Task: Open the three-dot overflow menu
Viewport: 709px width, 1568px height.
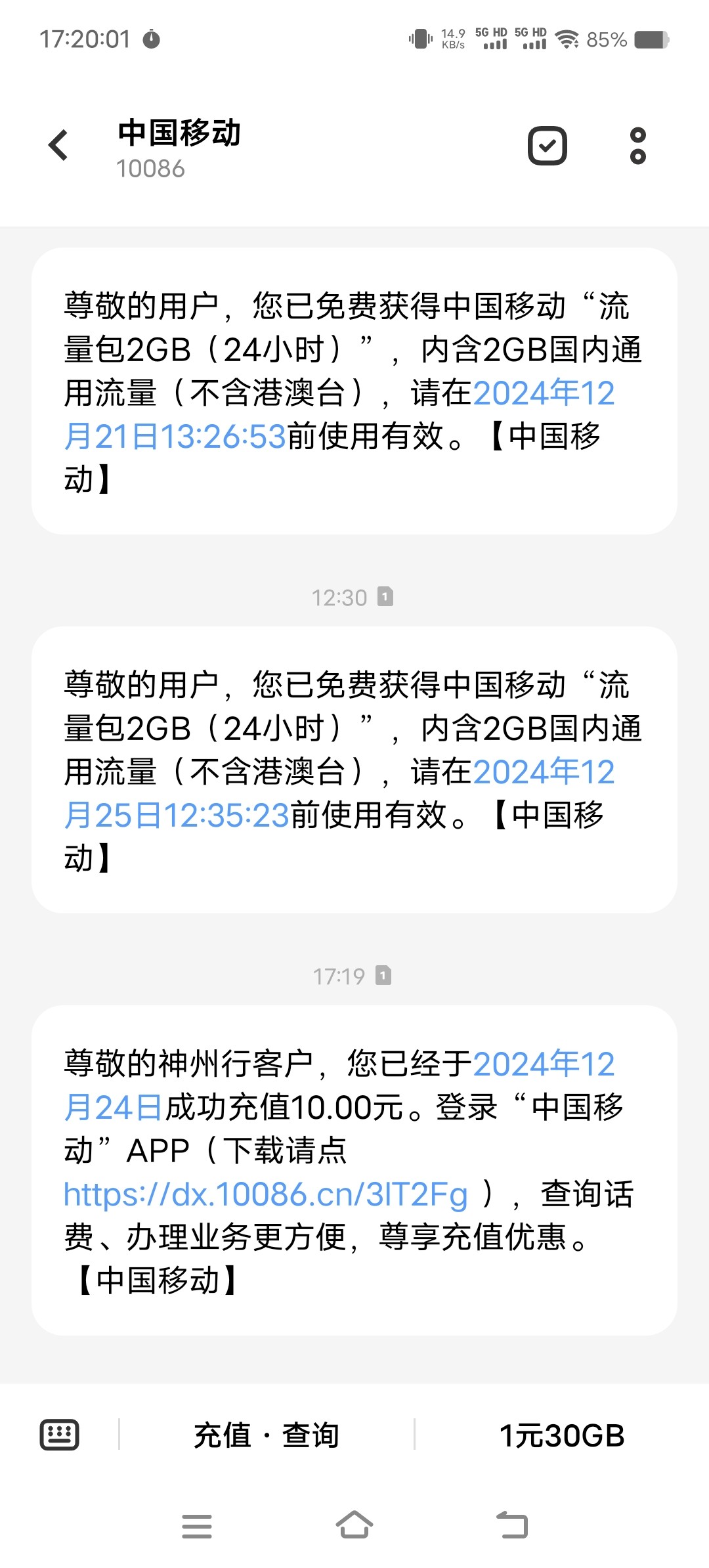Action: [637, 145]
